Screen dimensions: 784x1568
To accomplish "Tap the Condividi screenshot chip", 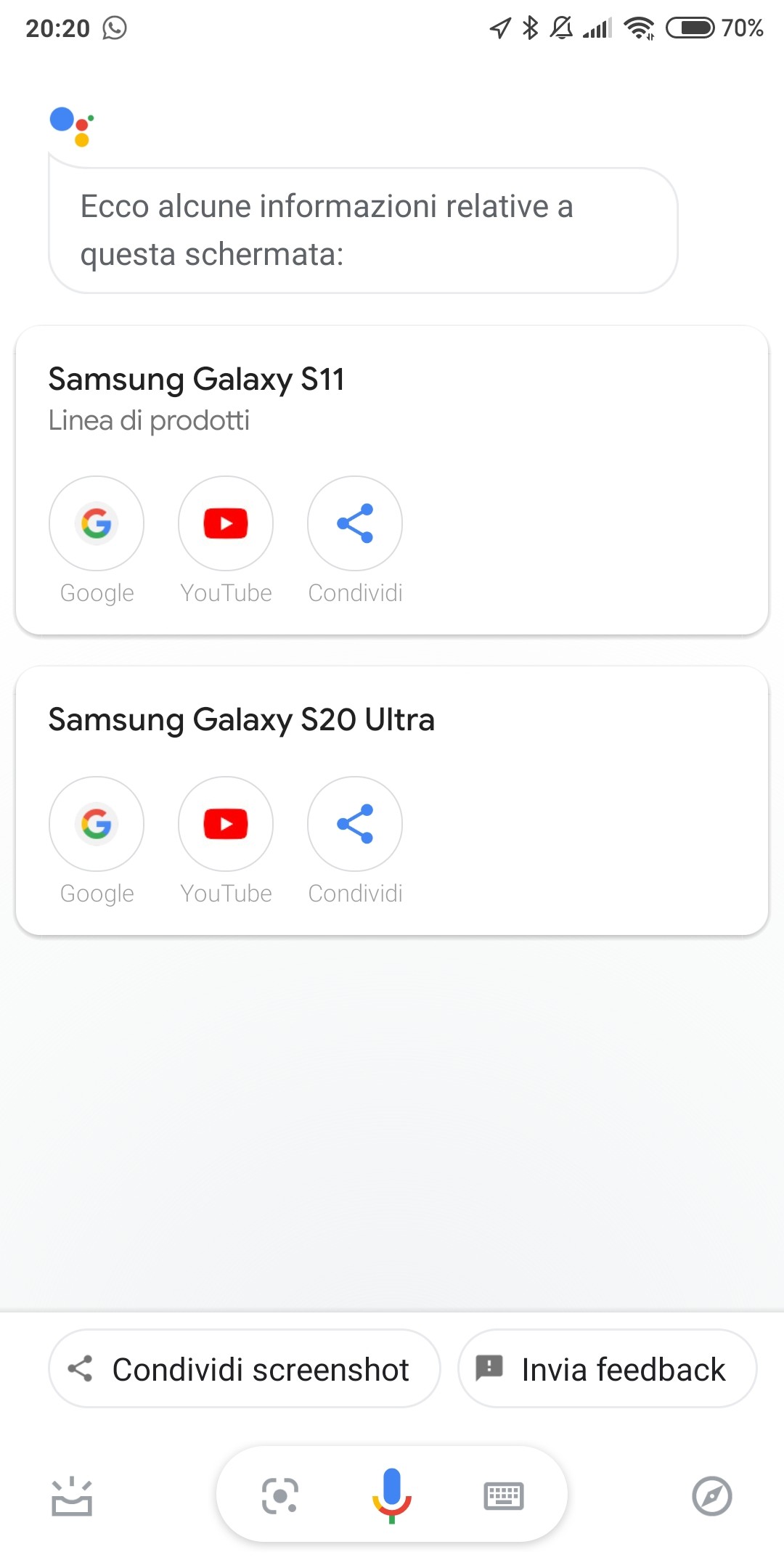I will [x=245, y=1369].
